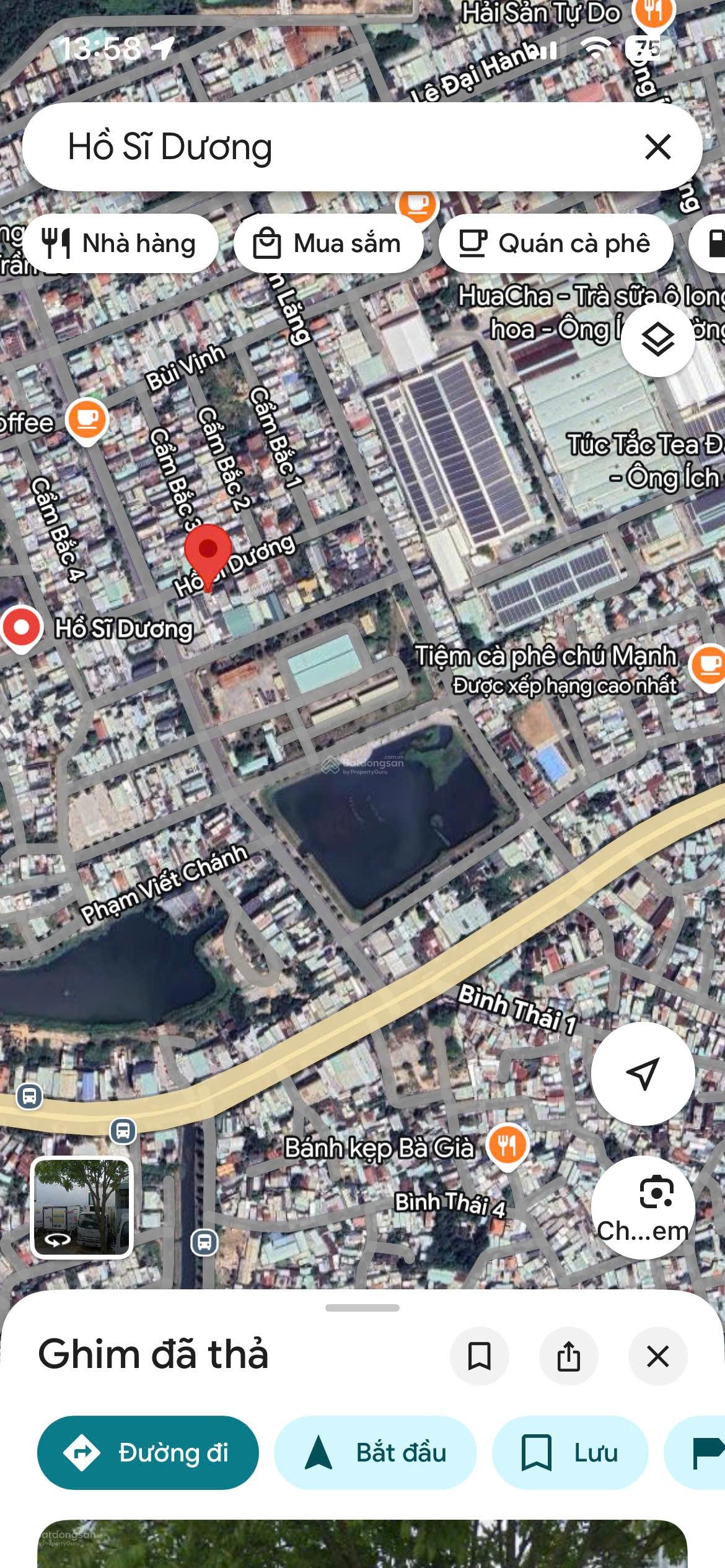Tap the Lưu button
The height and width of the screenshot is (1568, 725).
coord(570,1452)
